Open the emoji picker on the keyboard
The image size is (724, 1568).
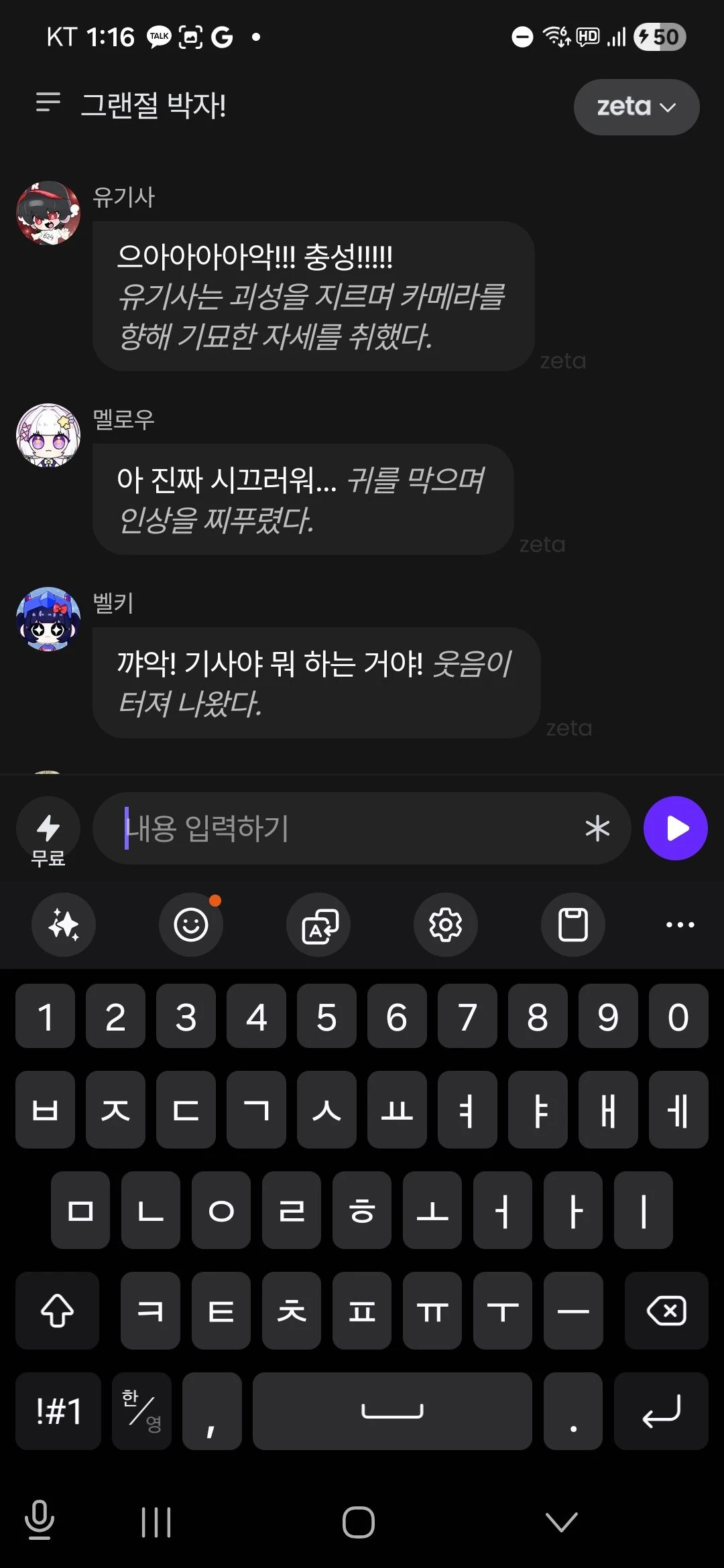pyautogui.click(x=191, y=925)
